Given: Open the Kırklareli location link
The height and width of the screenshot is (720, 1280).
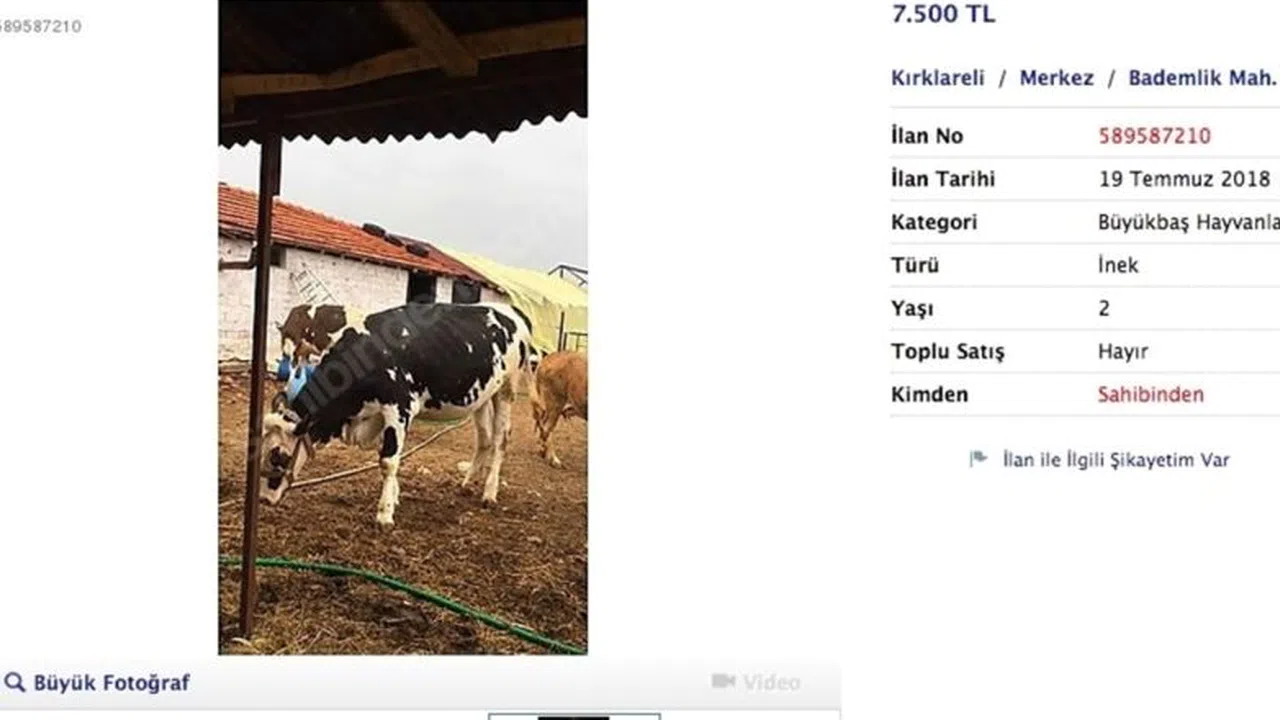Looking at the screenshot, I should pos(937,78).
